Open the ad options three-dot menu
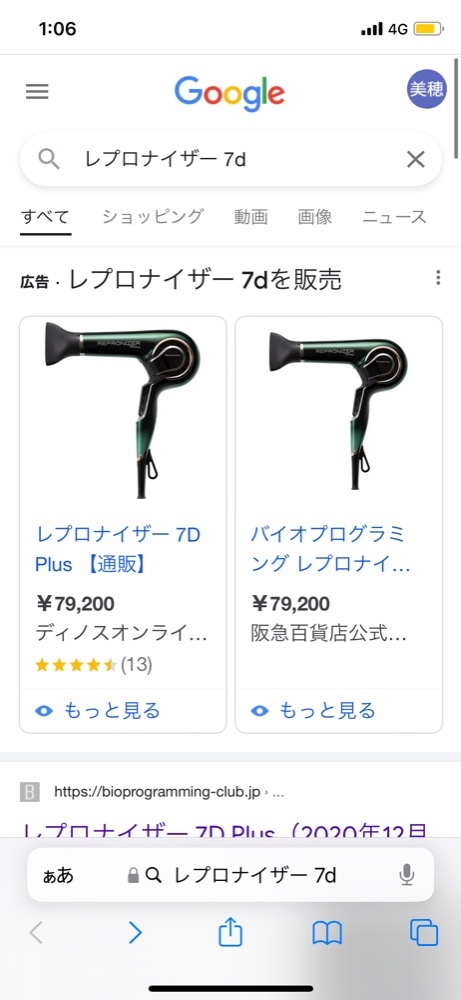The image size is (461, 1000). pyautogui.click(x=438, y=277)
